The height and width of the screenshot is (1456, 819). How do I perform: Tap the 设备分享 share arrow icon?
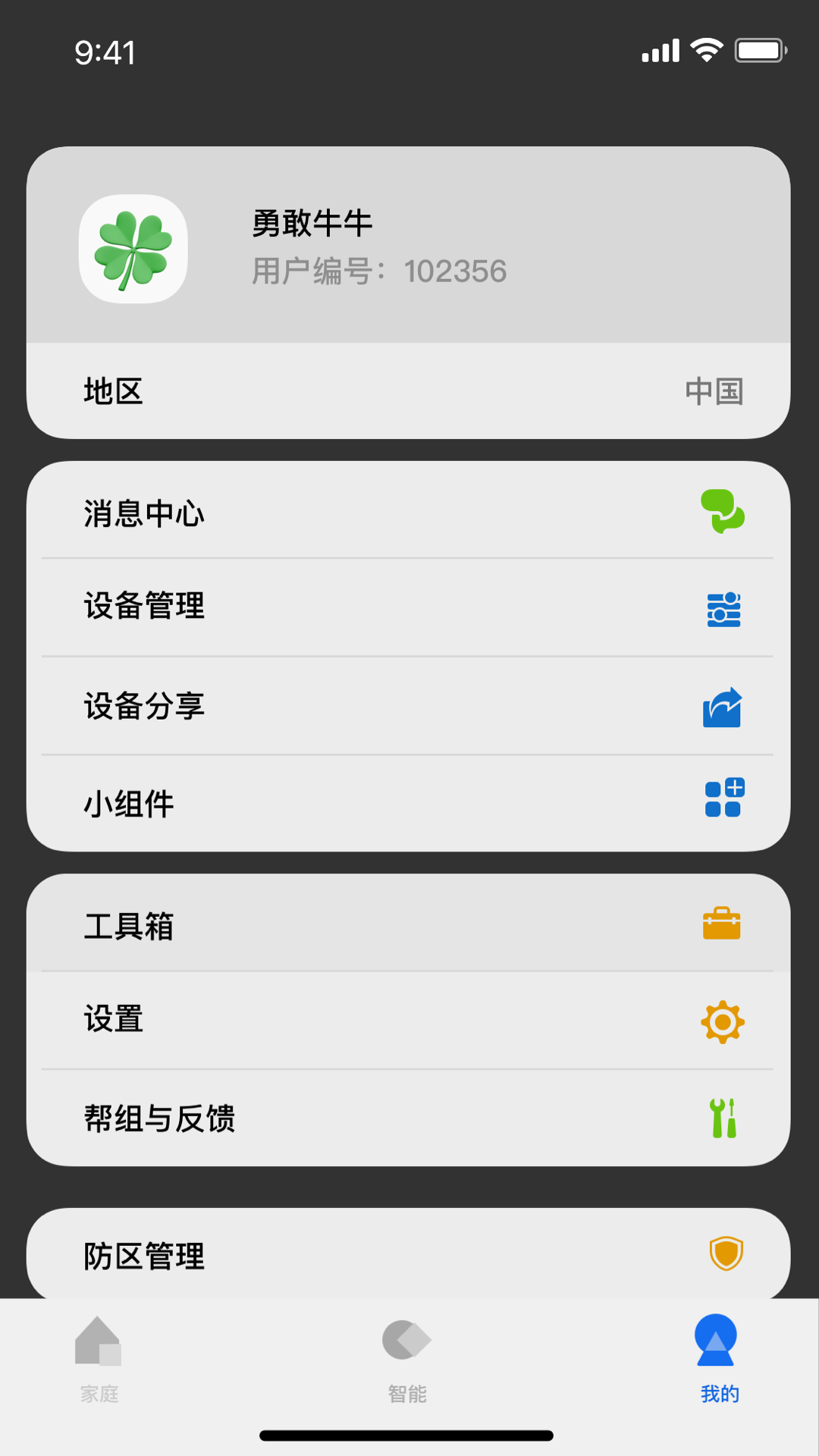(x=721, y=707)
